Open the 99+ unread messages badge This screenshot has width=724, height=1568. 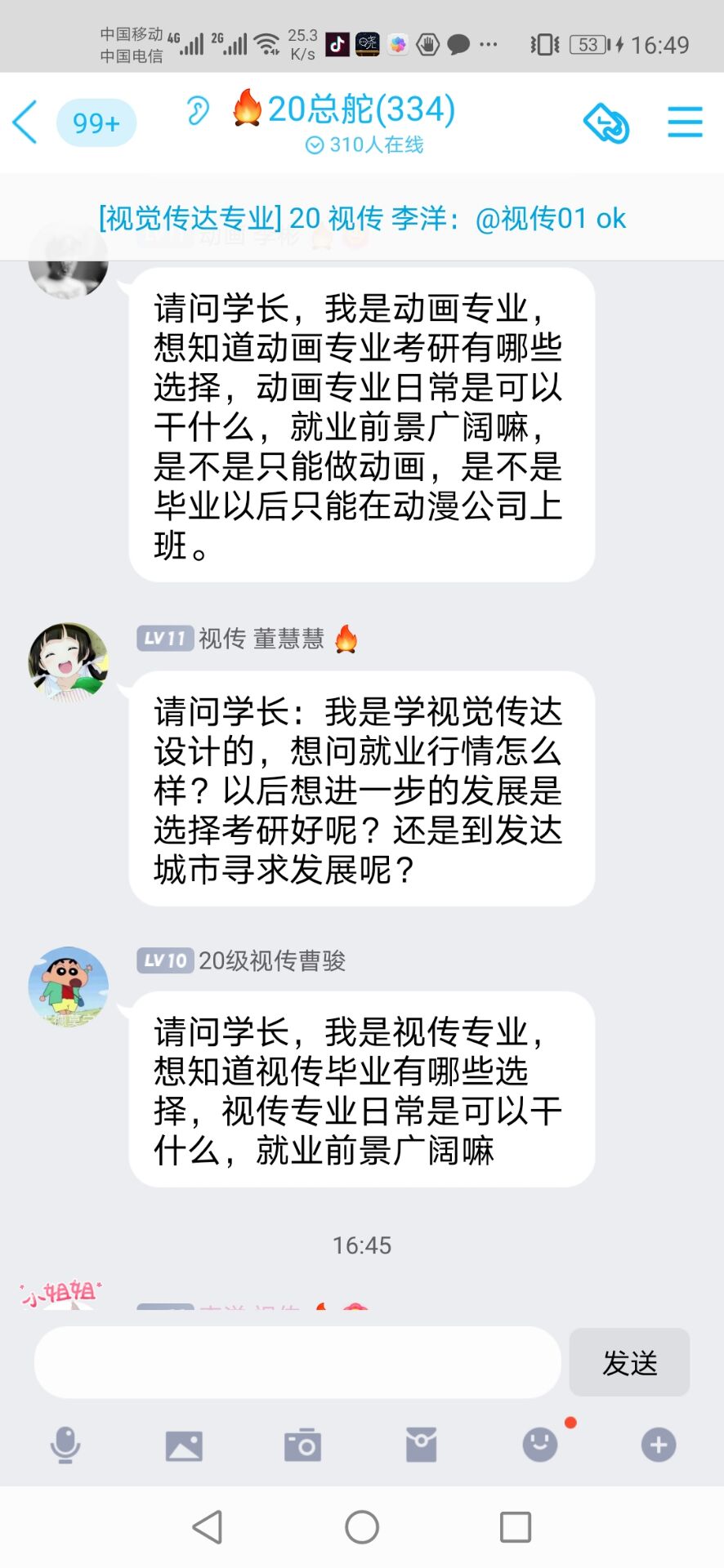(96, 123)
